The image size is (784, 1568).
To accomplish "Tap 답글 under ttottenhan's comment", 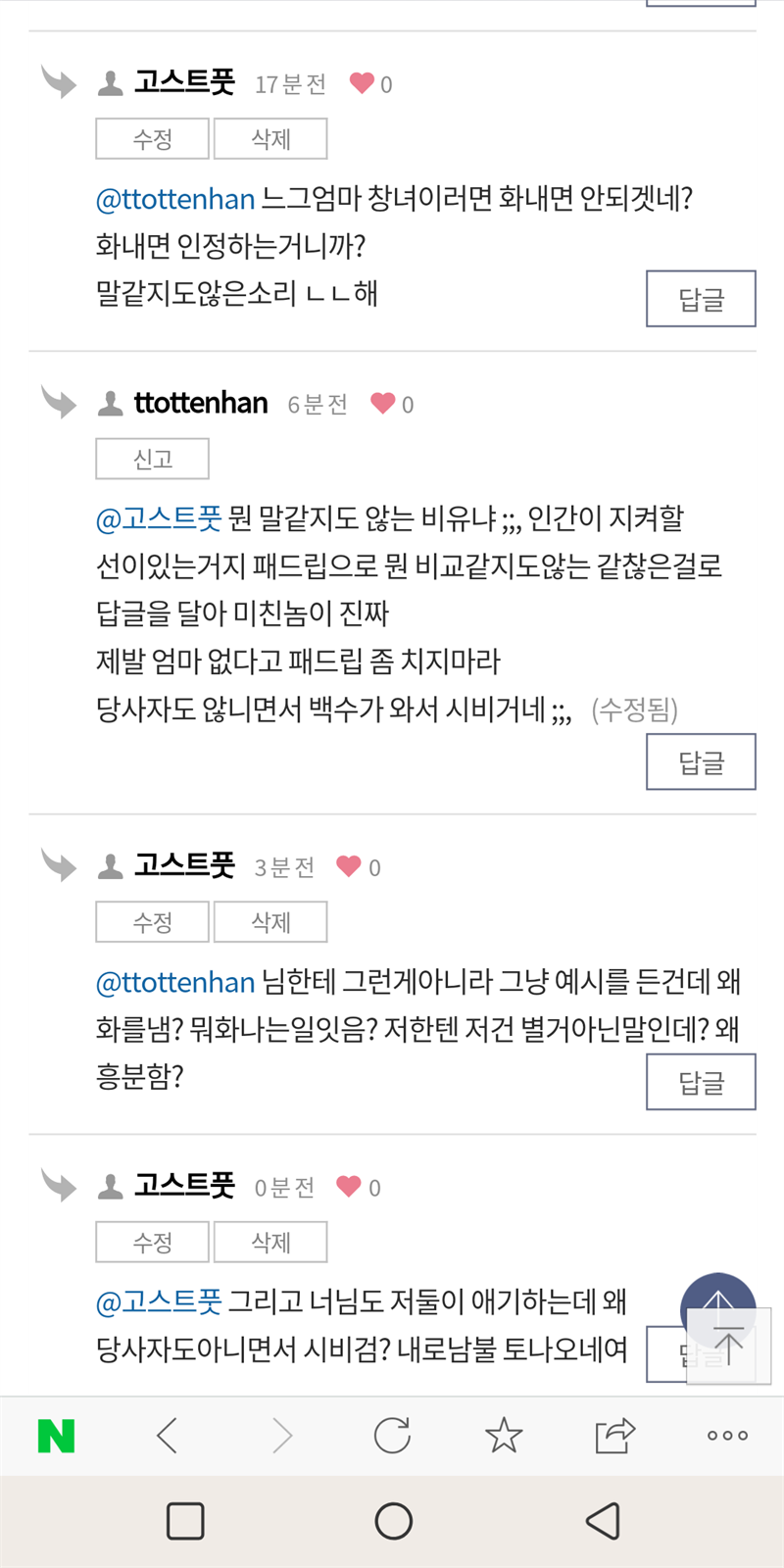I will [x=701, y=761].
